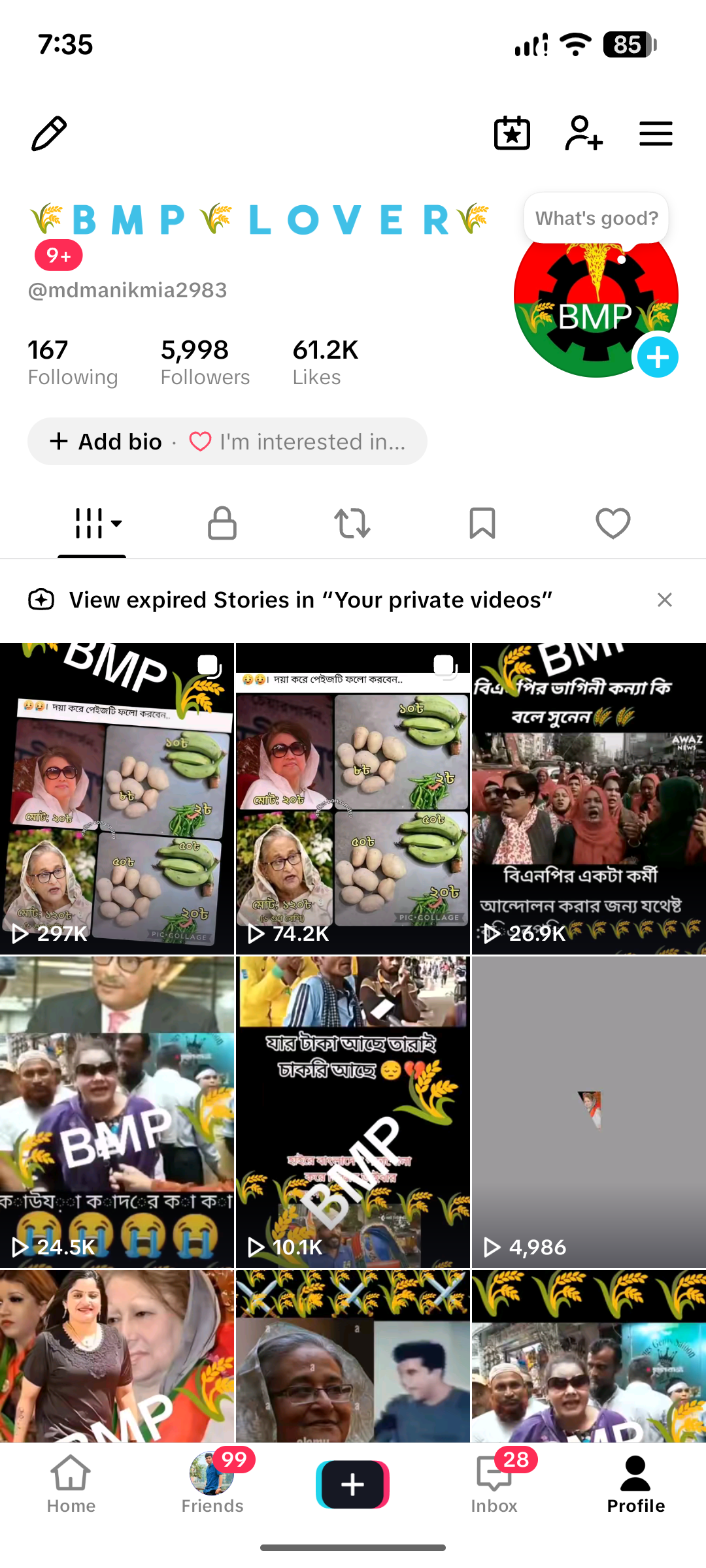706x1568 pixels.
Task: Open the video with 4,986 views
Action: click(x=588, y=1112)
